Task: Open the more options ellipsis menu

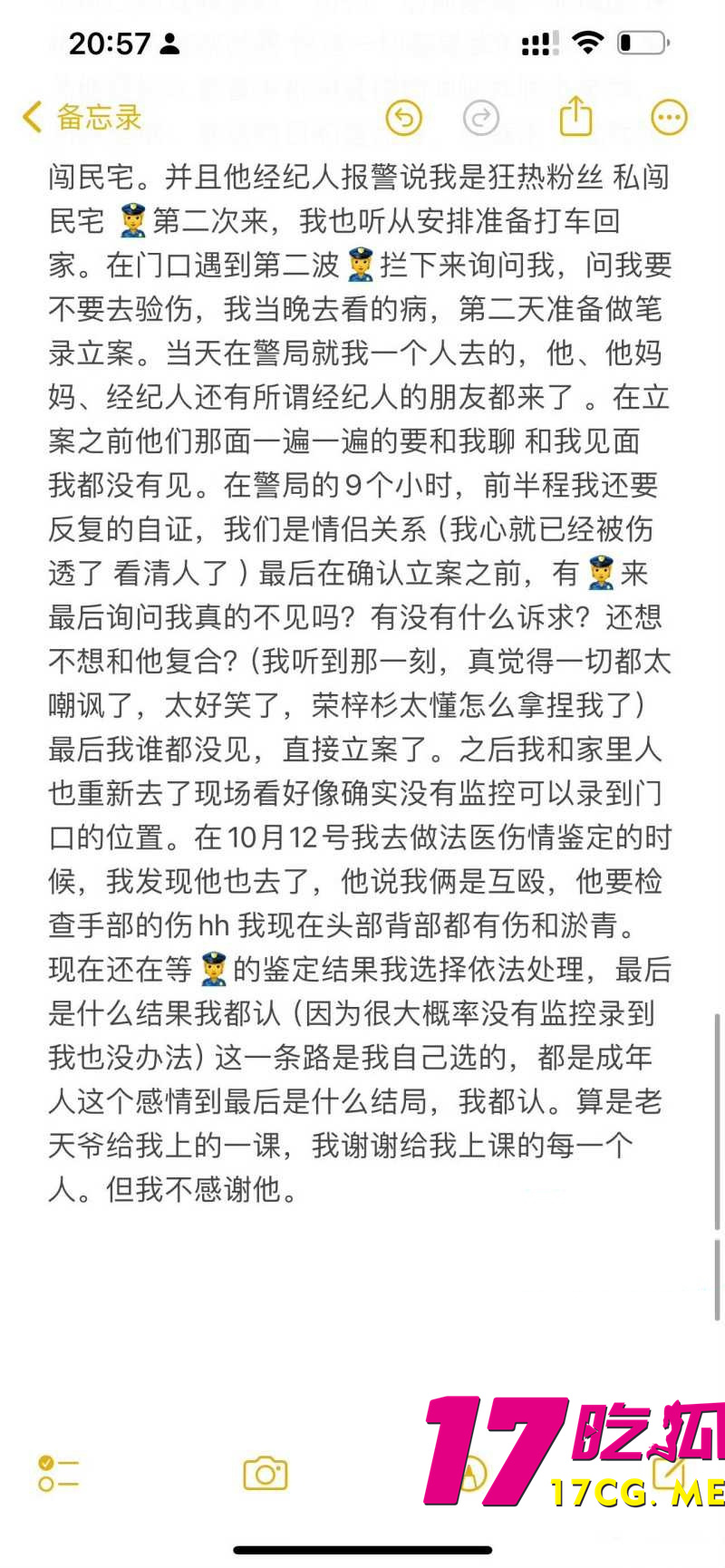Action: (x=670, y=117)
